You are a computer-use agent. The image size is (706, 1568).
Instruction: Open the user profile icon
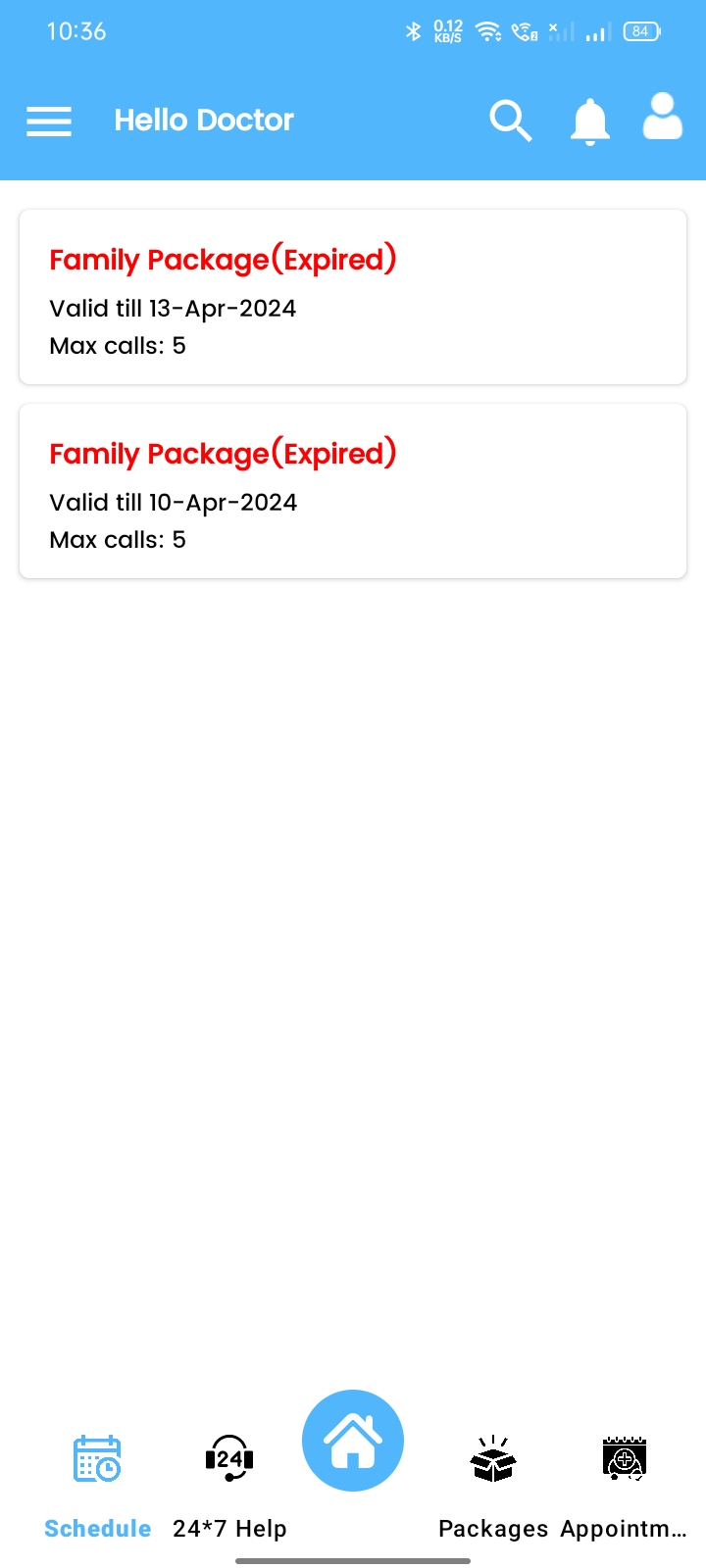[x=663, y=117]
